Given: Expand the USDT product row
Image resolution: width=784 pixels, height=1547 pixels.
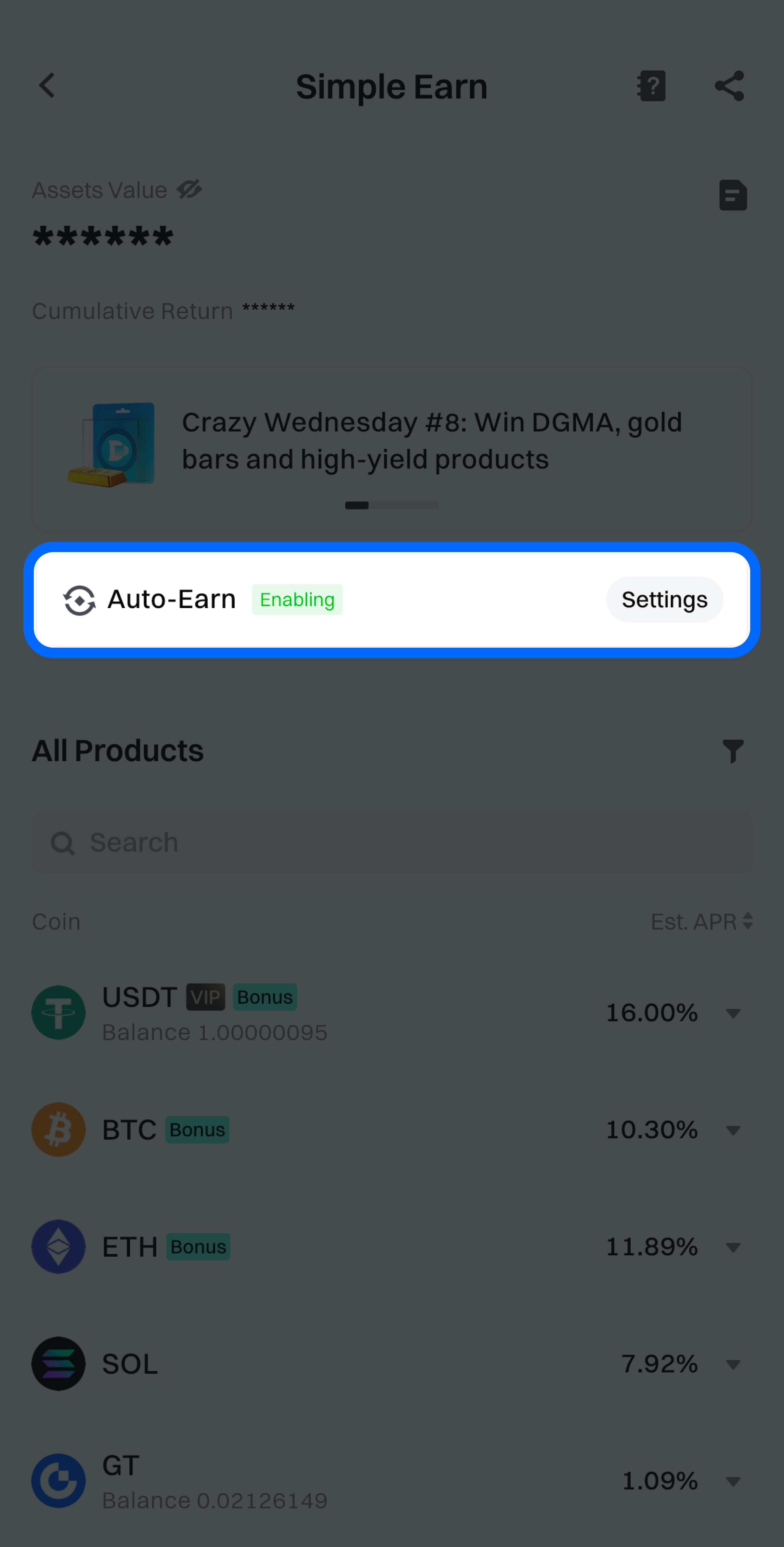Looking at the screenshot, I should 733,1014.
